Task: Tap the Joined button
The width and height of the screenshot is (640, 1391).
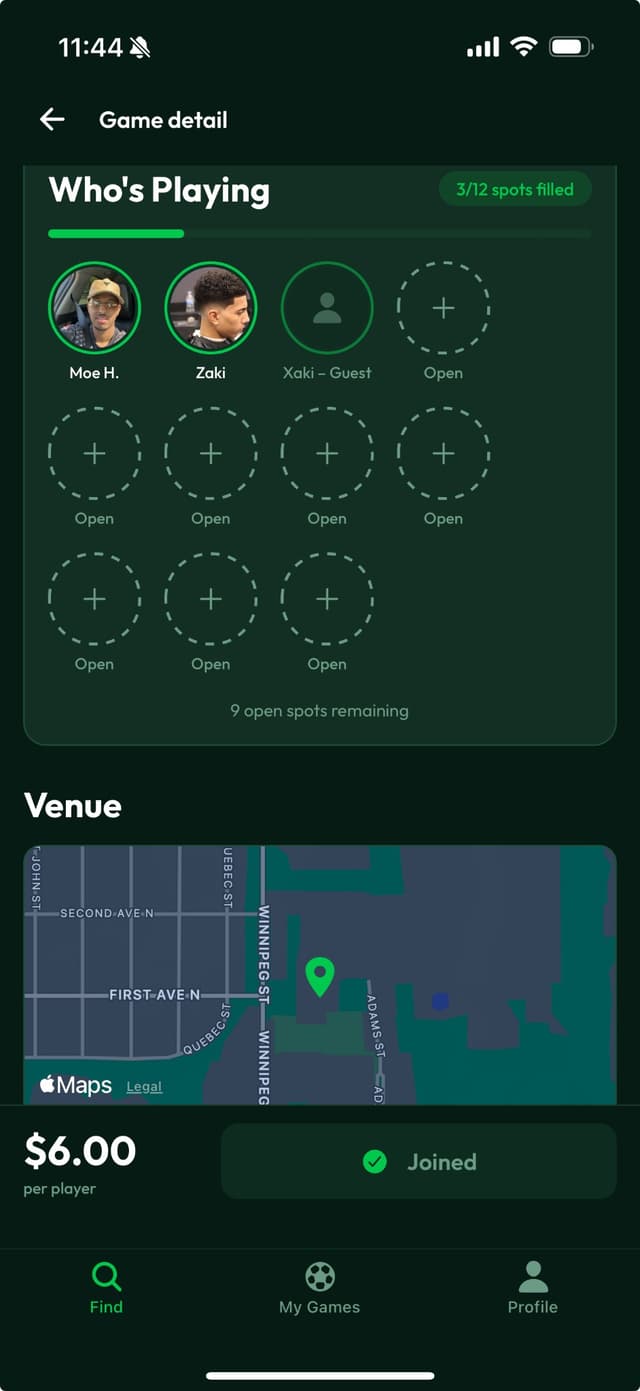Action: [418, 1161]
